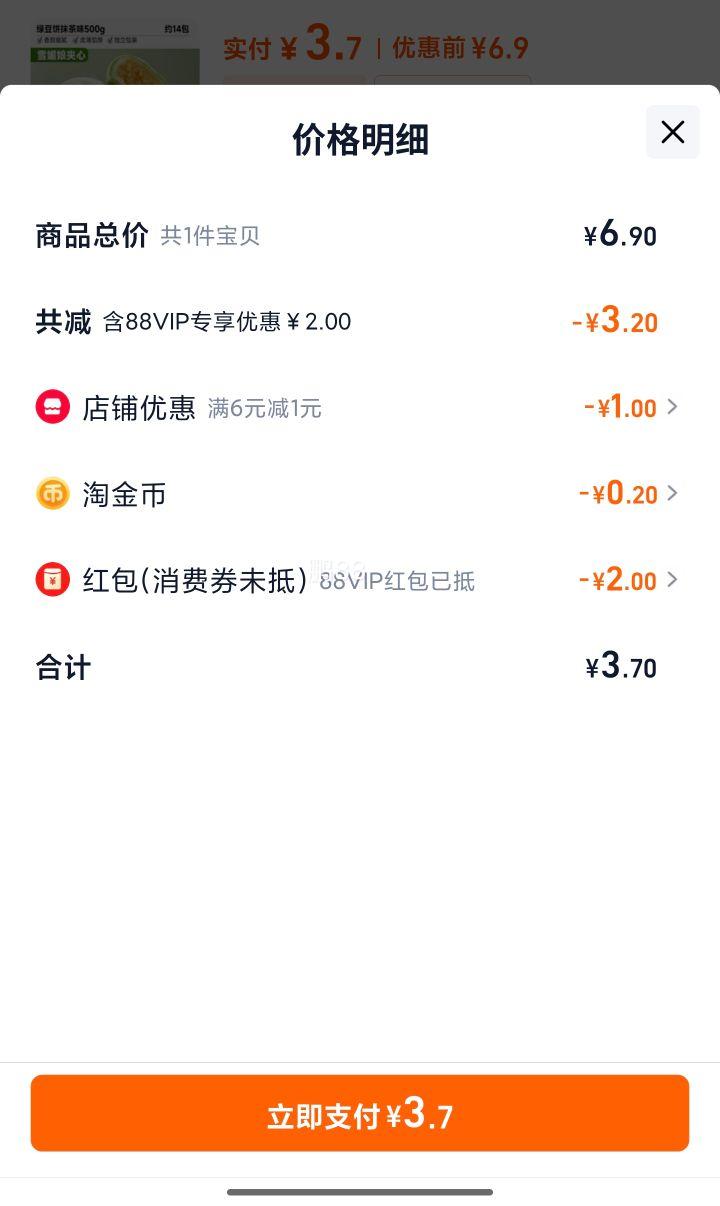
Task: Open the 淘金币 deduction details
Action: [x=358, y=494]
